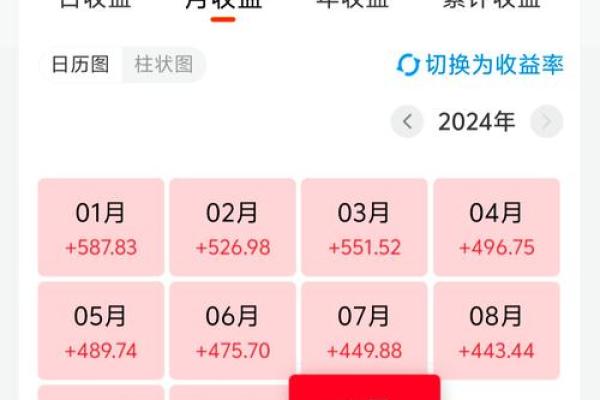Open 03月 earnings card
This screenshot has height=400, width=600.
[x=364, y=227]
